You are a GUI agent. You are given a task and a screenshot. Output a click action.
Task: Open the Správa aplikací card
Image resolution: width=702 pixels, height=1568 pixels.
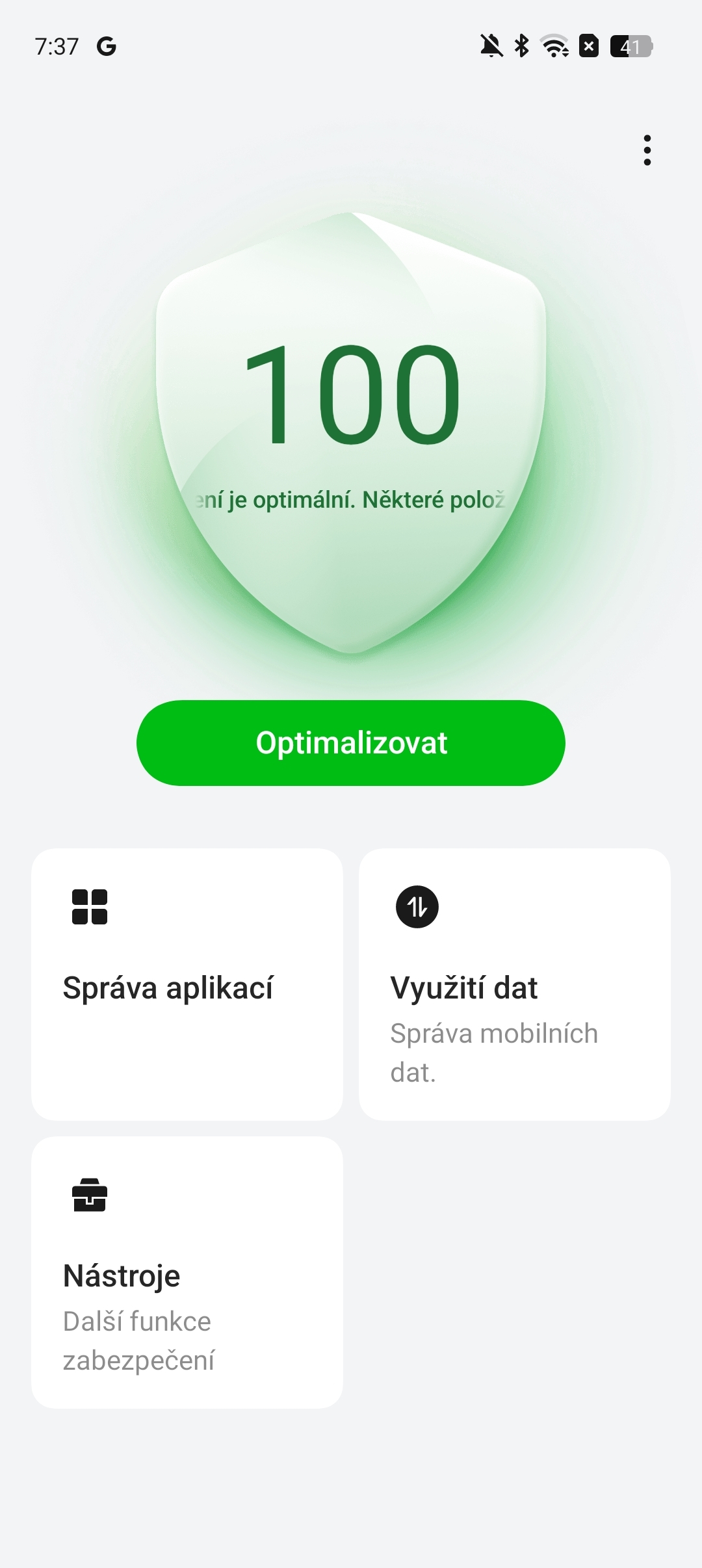(x=187, y=984)
